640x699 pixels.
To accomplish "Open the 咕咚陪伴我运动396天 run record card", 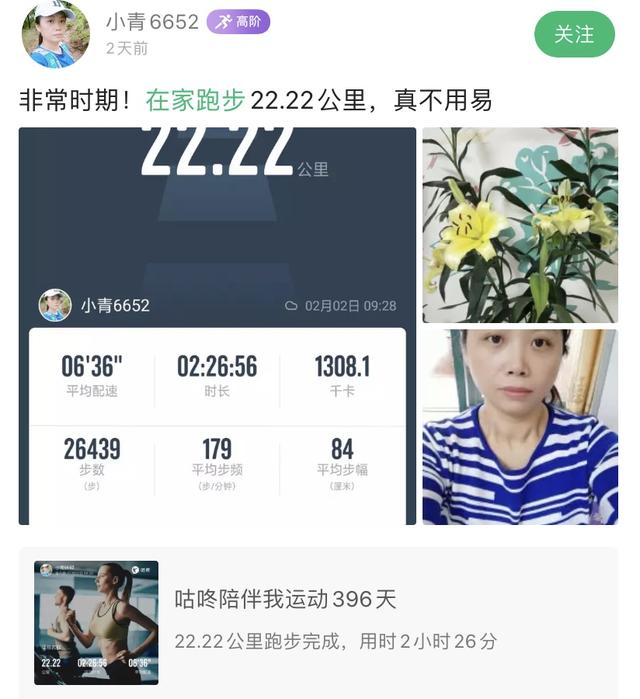I will (x=319, y=620).
